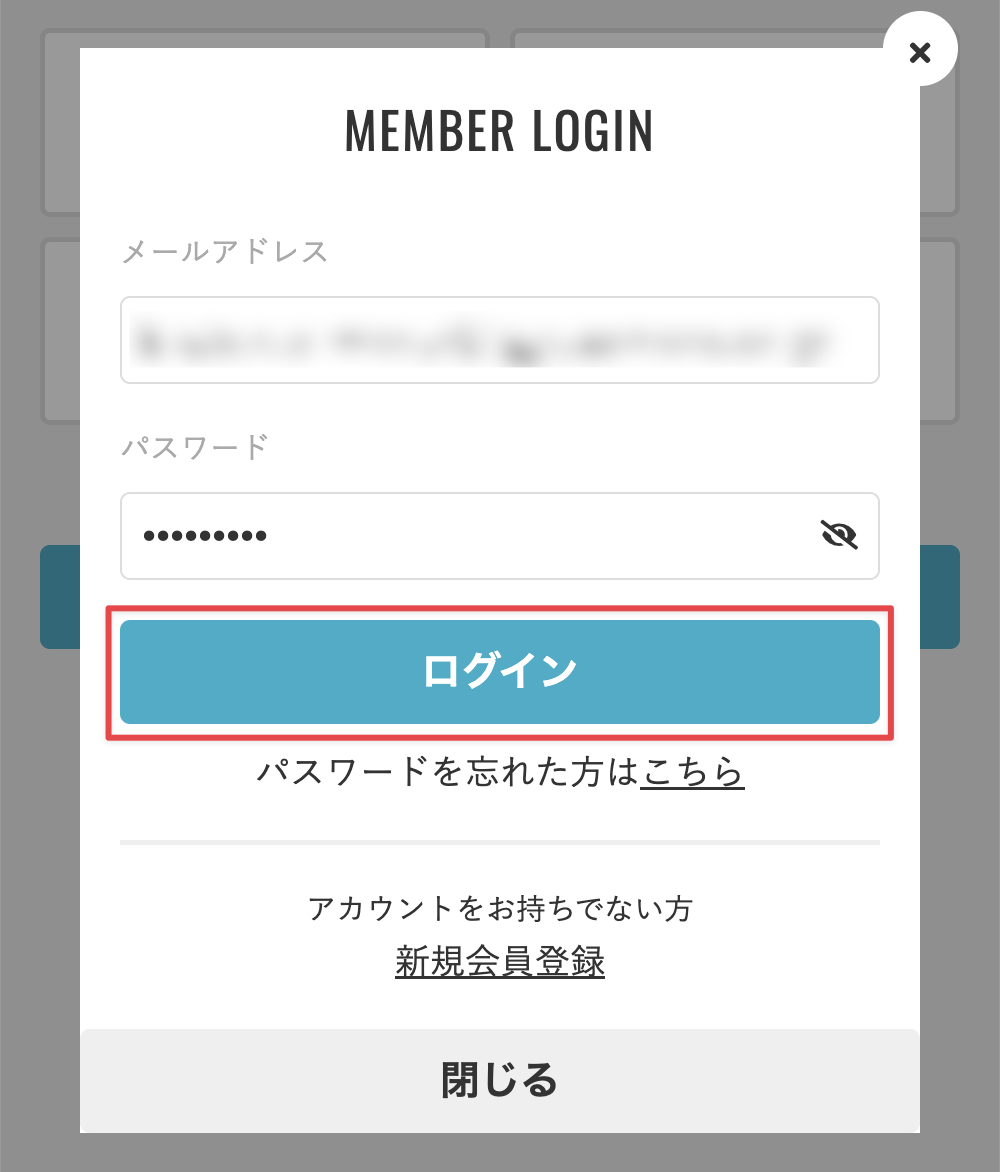
Task: Close the login dialog with the X
Action: pos(920,52)
